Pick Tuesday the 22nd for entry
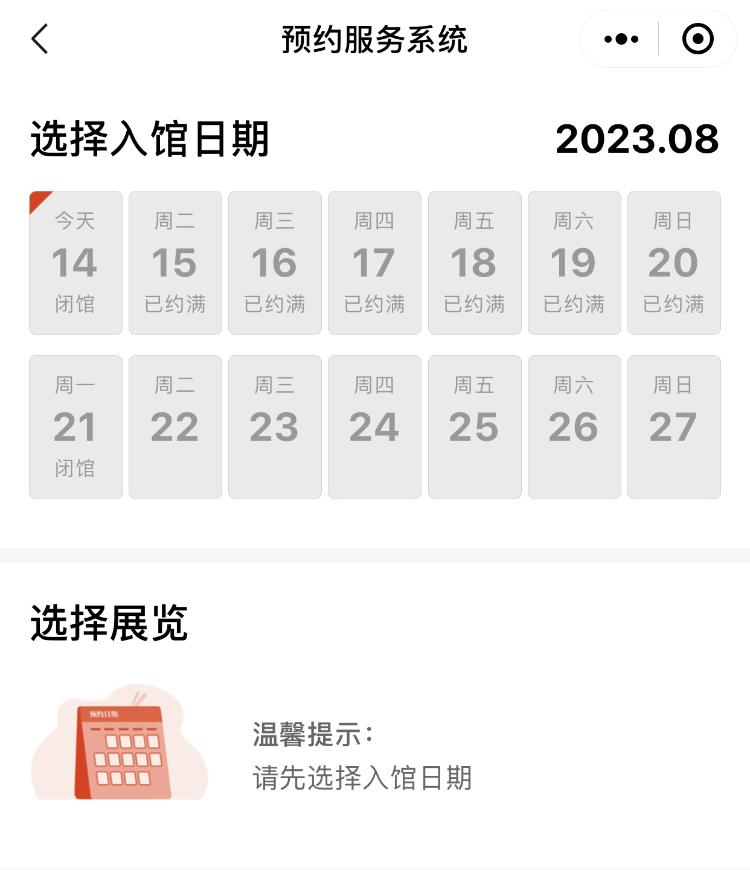Viewport: 750px width, 870px height. 175,427
